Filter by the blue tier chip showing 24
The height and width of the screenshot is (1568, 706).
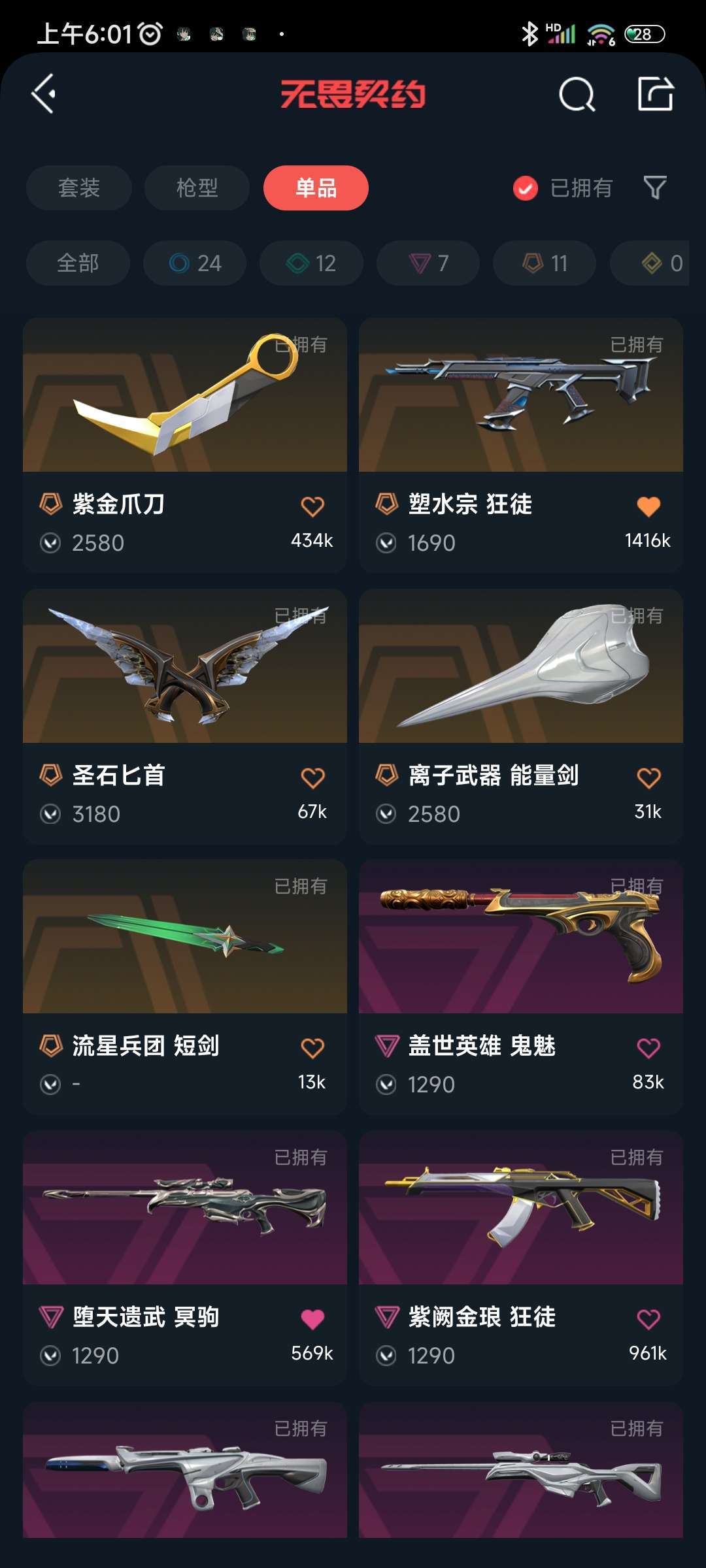[x=195, y=263]
